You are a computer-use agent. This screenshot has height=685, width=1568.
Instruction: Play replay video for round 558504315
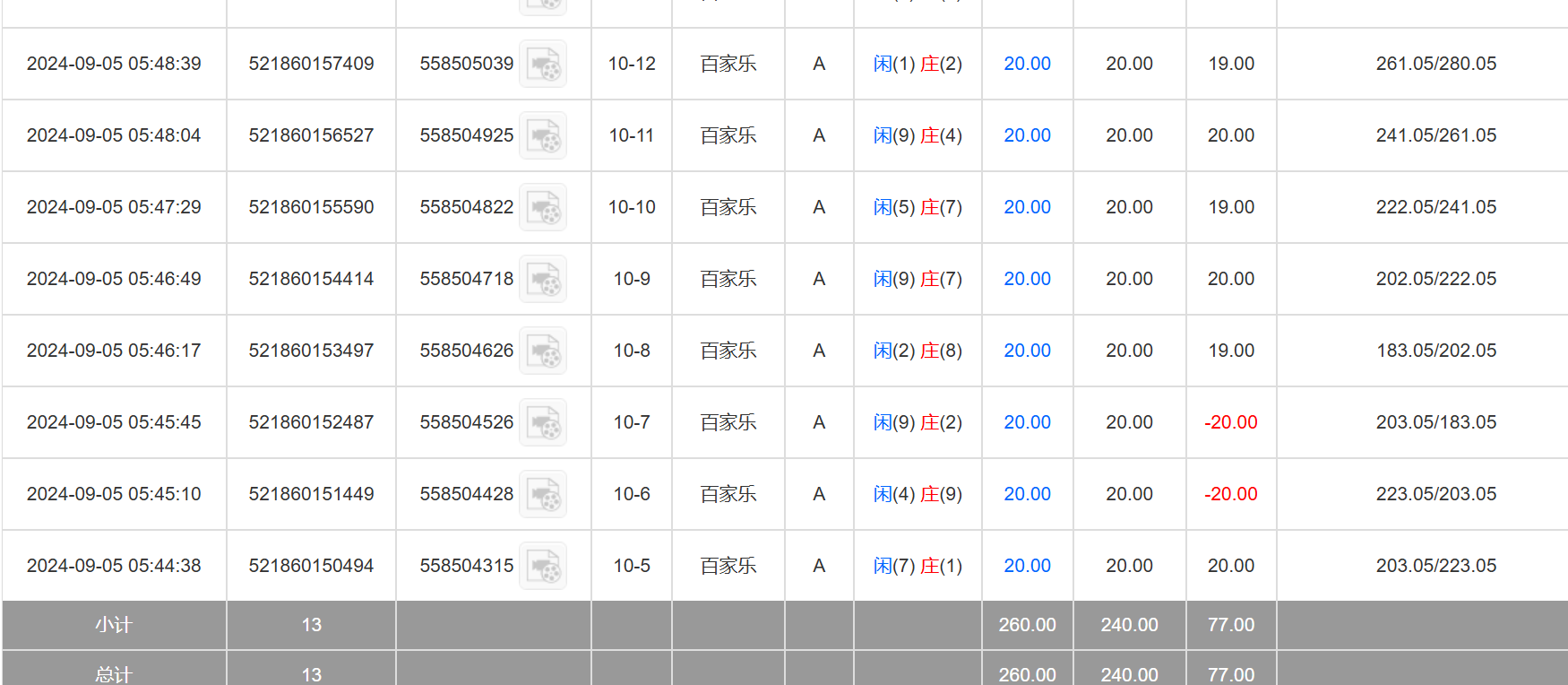(543, 566)
